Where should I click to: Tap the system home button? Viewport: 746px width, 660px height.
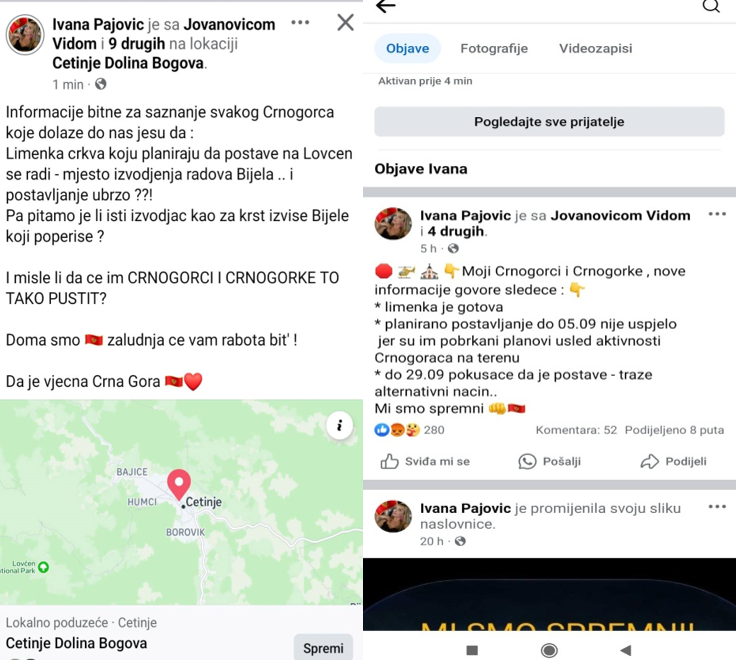click(549, 650)
